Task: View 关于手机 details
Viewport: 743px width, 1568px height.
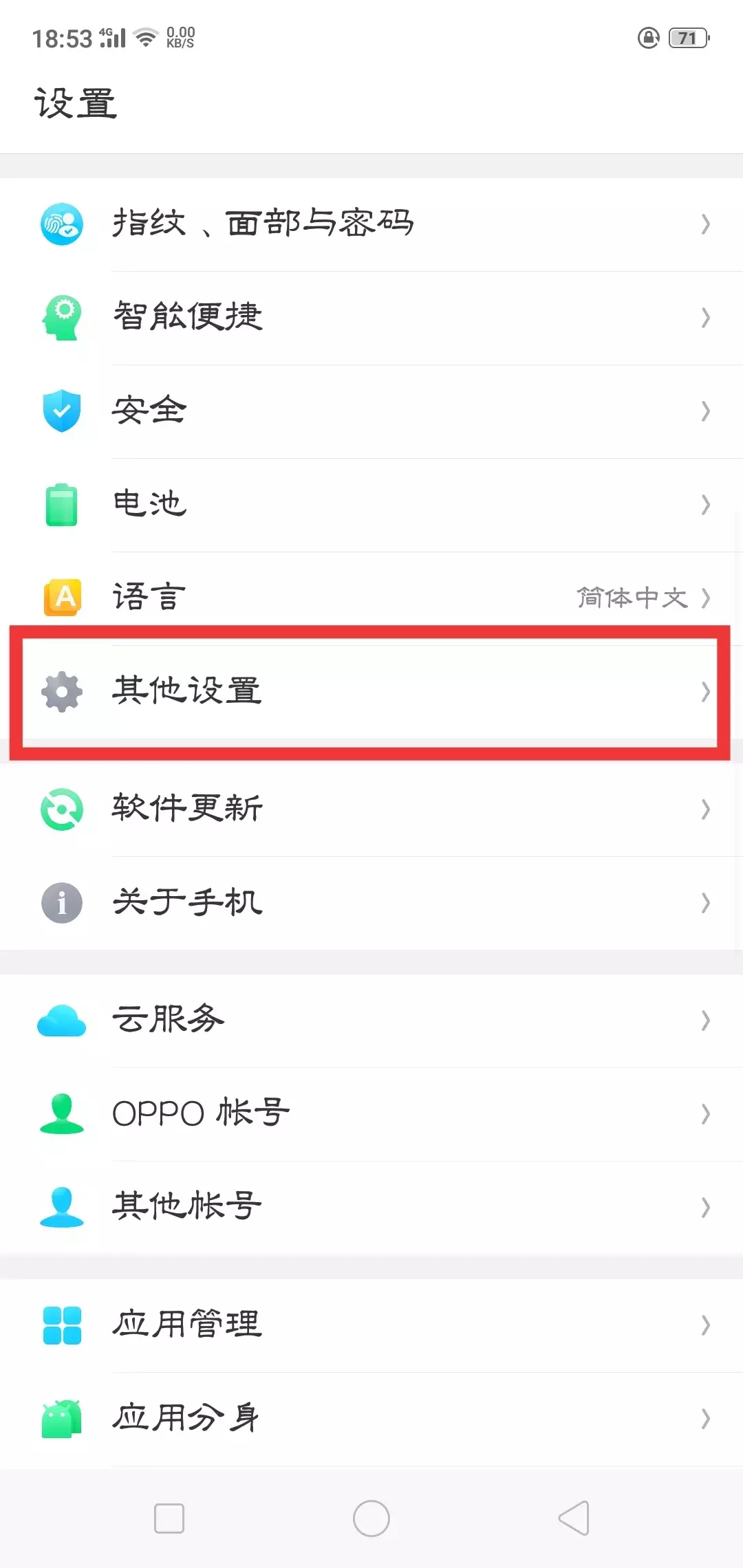Action: coord(371,902)
